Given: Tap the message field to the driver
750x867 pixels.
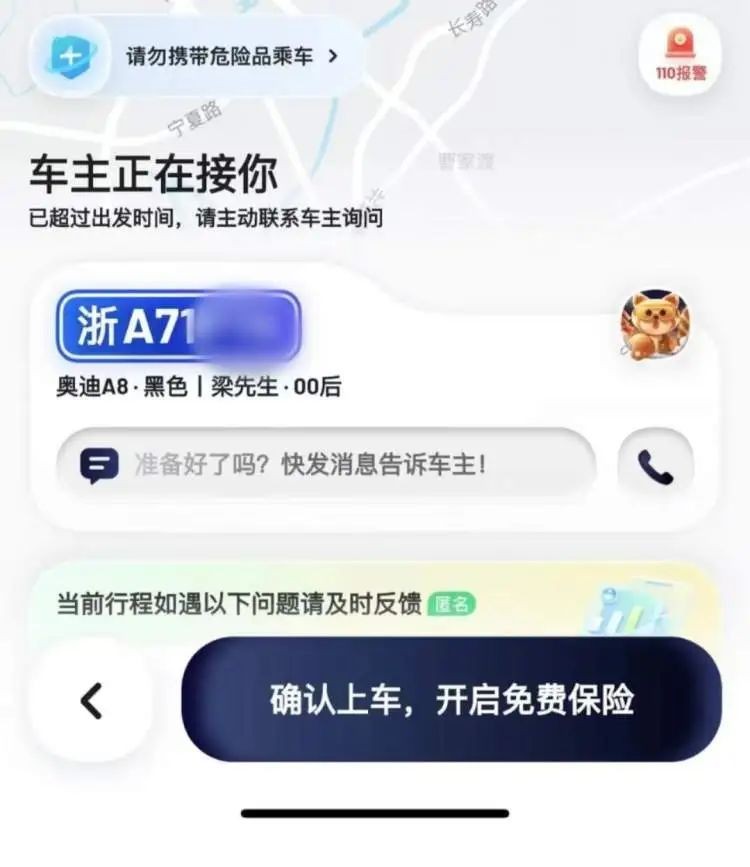Looking at the screenshot, I should [326, 465].
